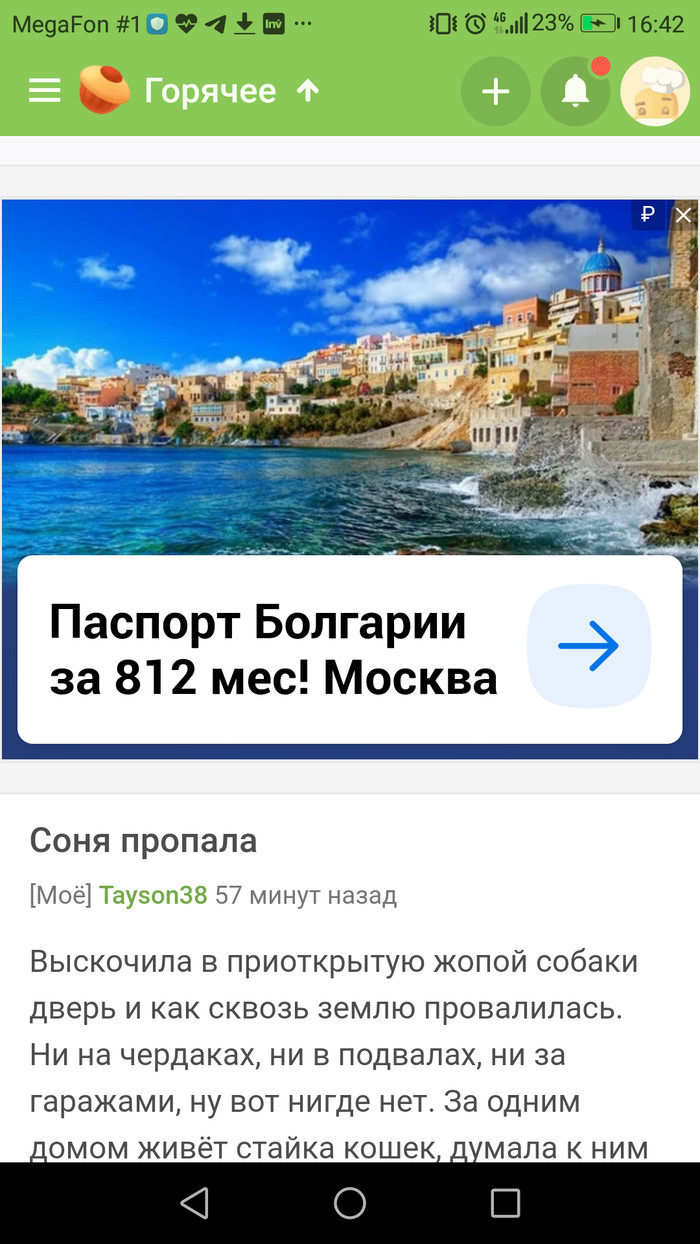Open the notifications bell
700x1244 pixels.
[x=575, y=92]
